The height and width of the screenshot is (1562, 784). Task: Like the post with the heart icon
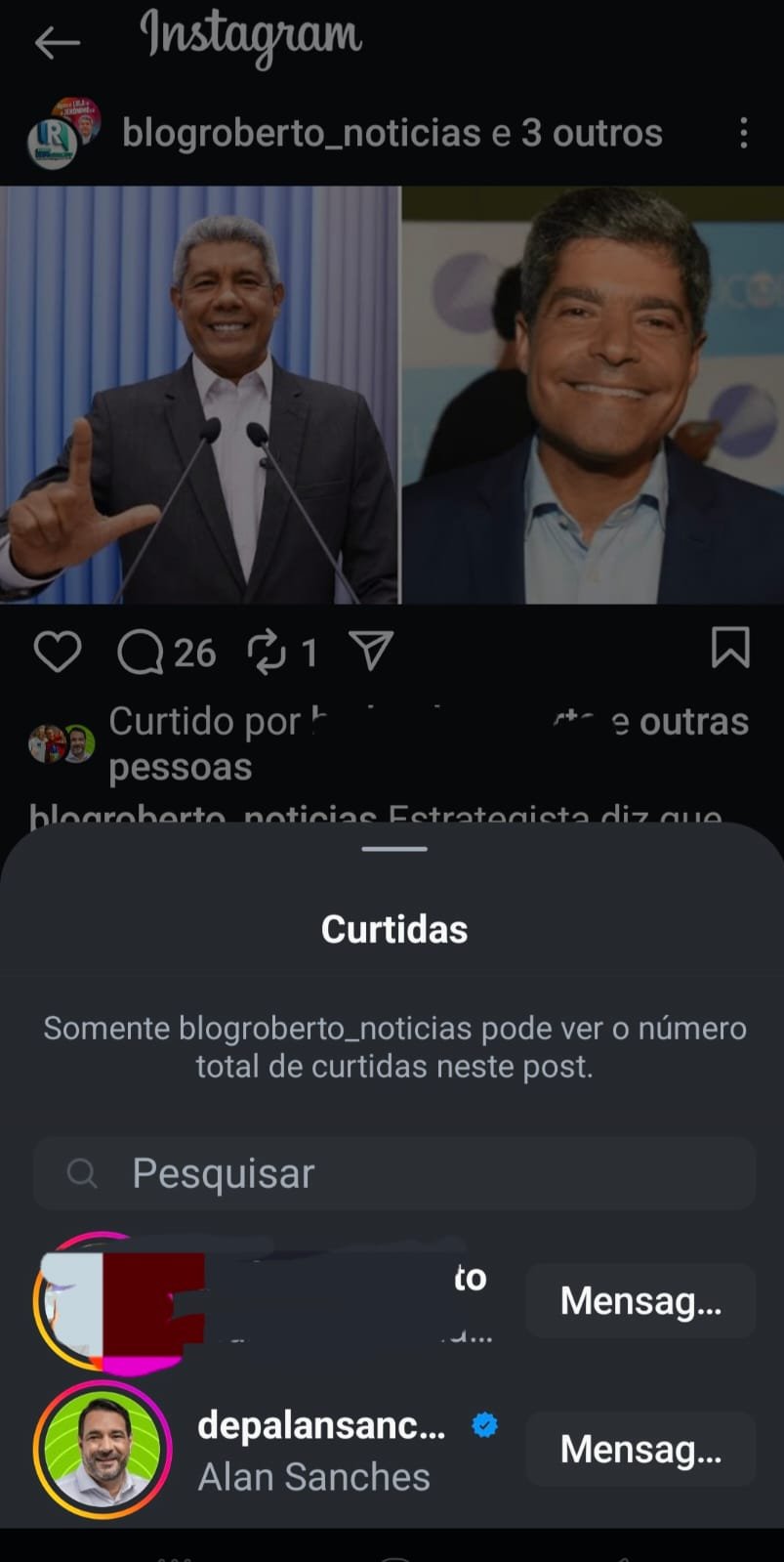(57, 652)
